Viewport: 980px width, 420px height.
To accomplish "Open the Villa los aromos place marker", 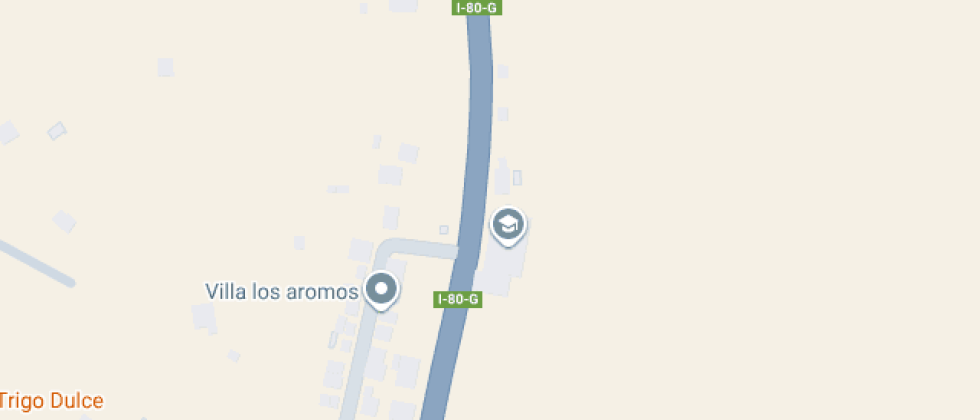I will (381, 290).
